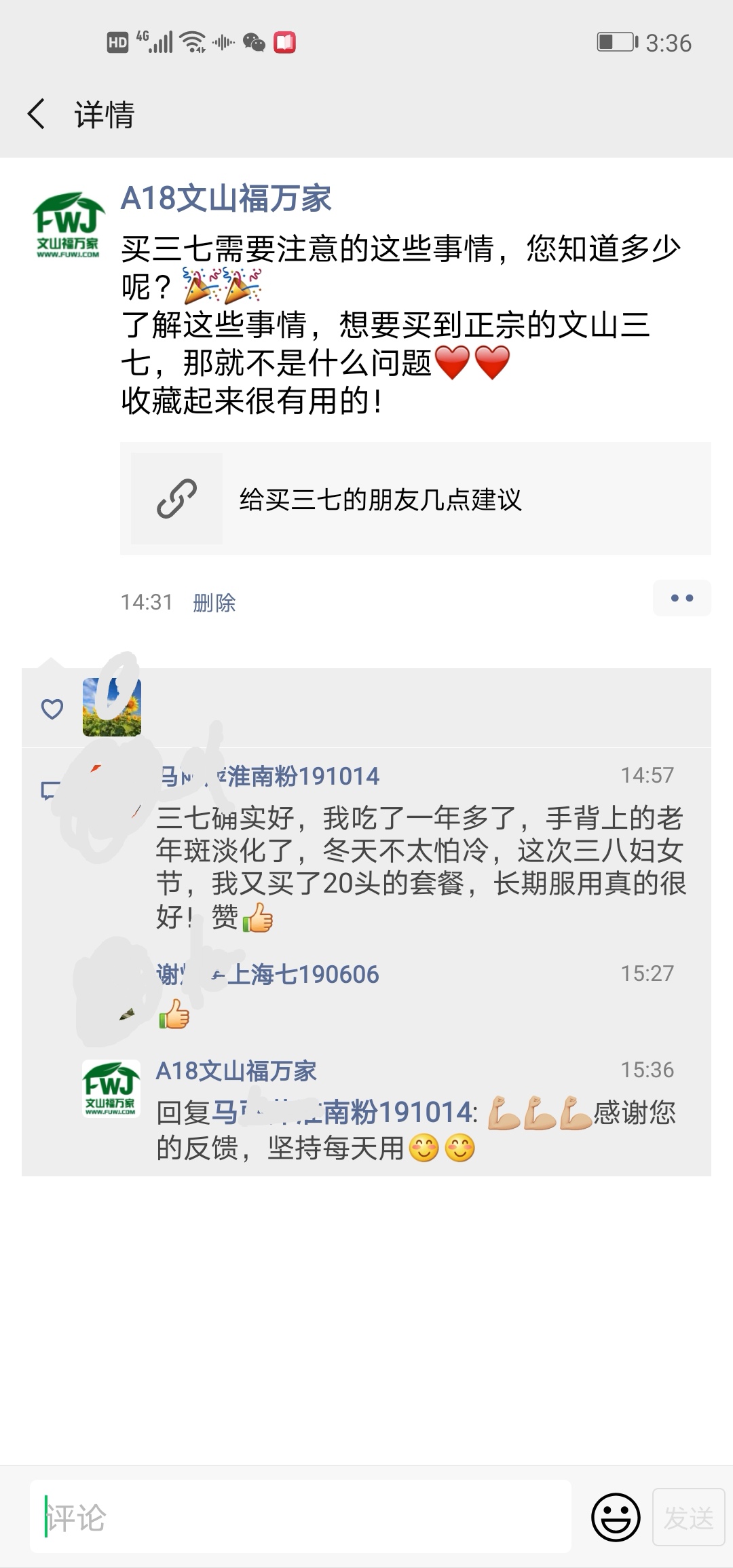This screenshot has width=733, height=1568.
Task: Open the A18文山福万家 profile name at top
Action: point(225,199)
